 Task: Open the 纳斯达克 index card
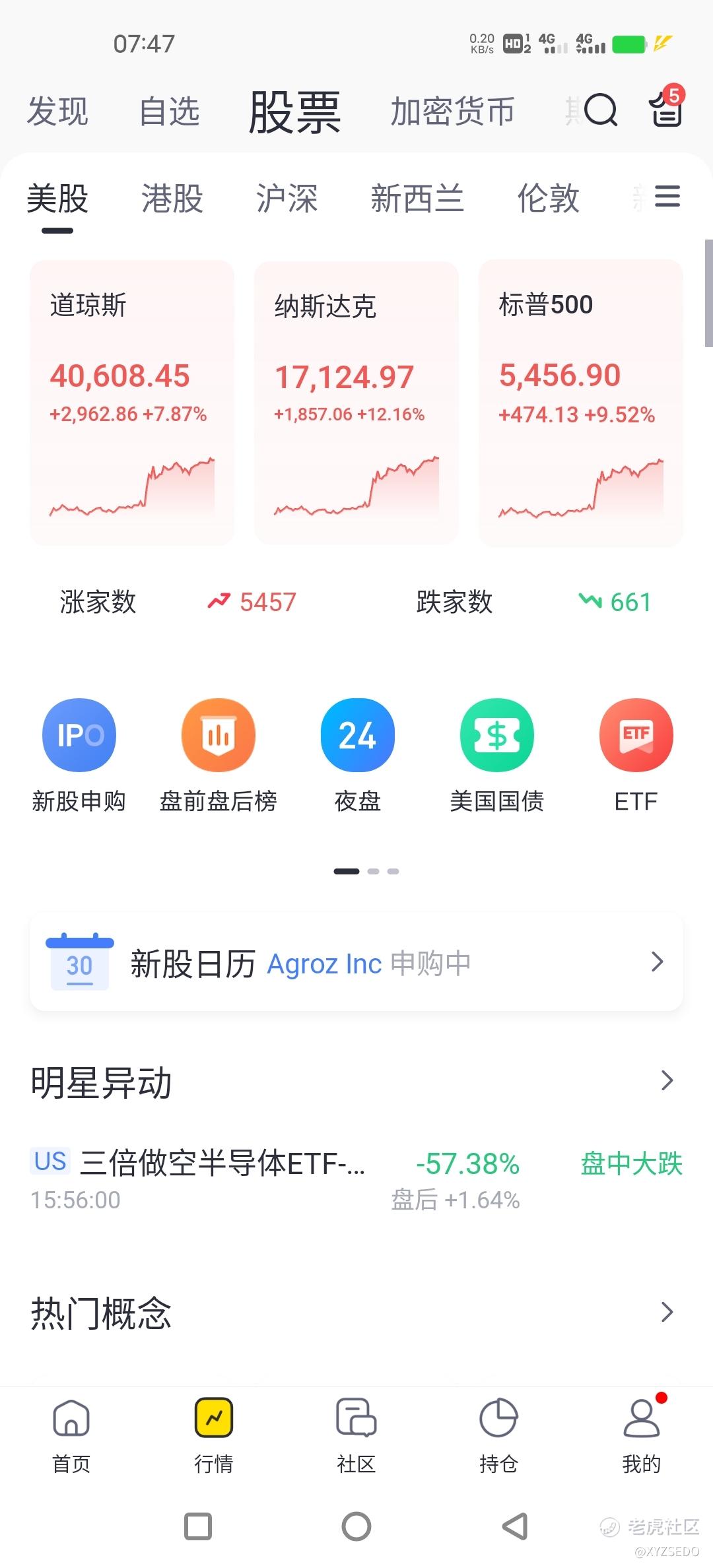tap(356, 403)
